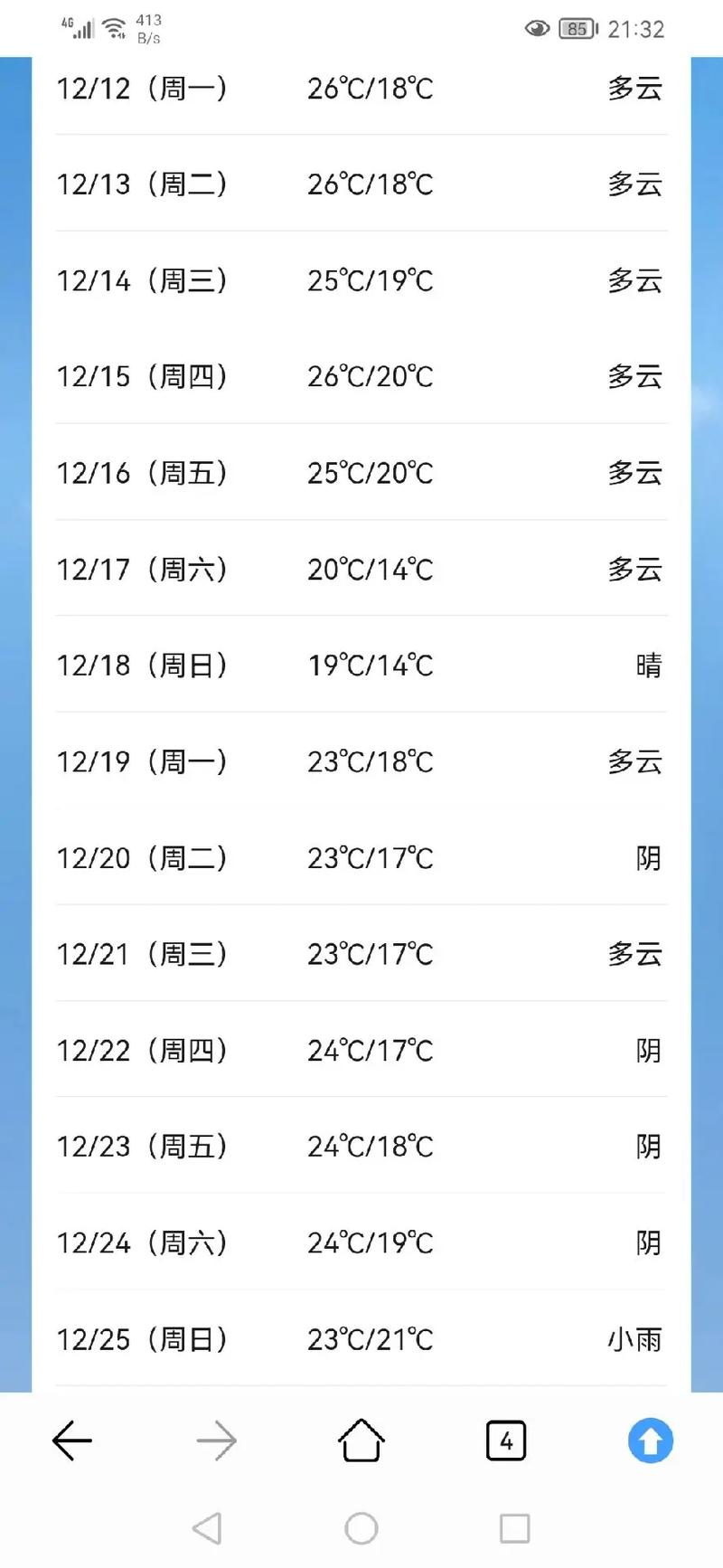Open the tab switcher showing 4 tabs
Image resolution: width=723 pixels, height=1568 pixels.
(x=506, y=1440)
